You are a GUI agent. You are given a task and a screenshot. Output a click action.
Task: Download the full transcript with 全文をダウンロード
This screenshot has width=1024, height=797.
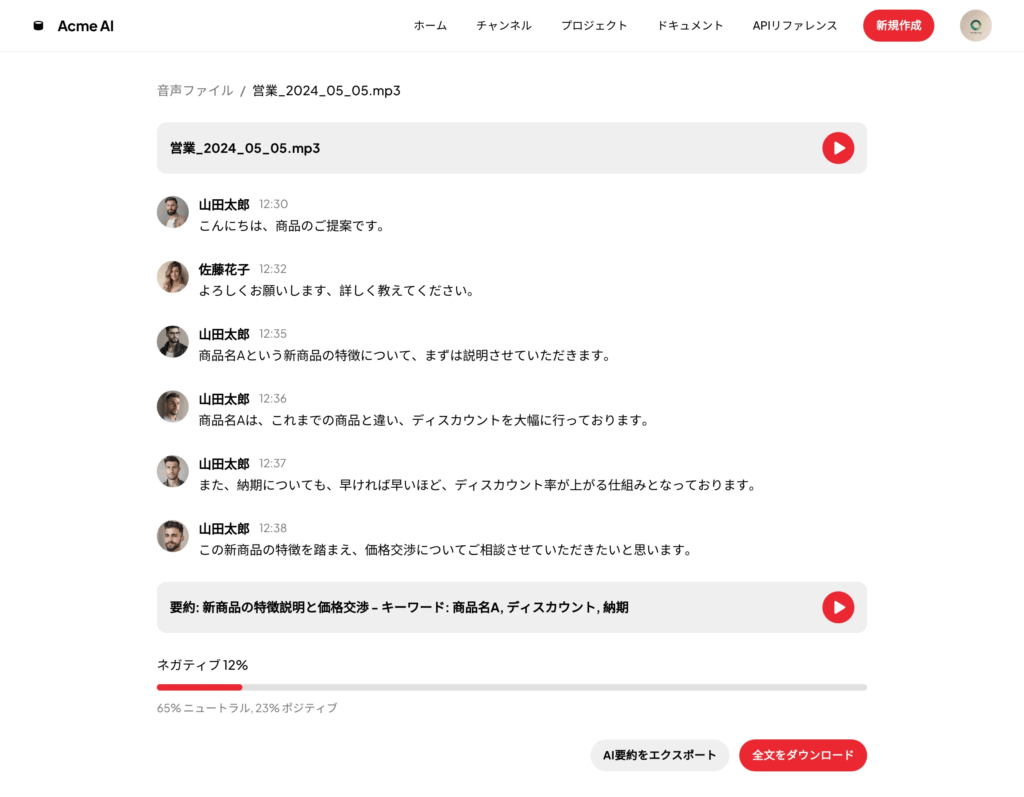point(802,755)
